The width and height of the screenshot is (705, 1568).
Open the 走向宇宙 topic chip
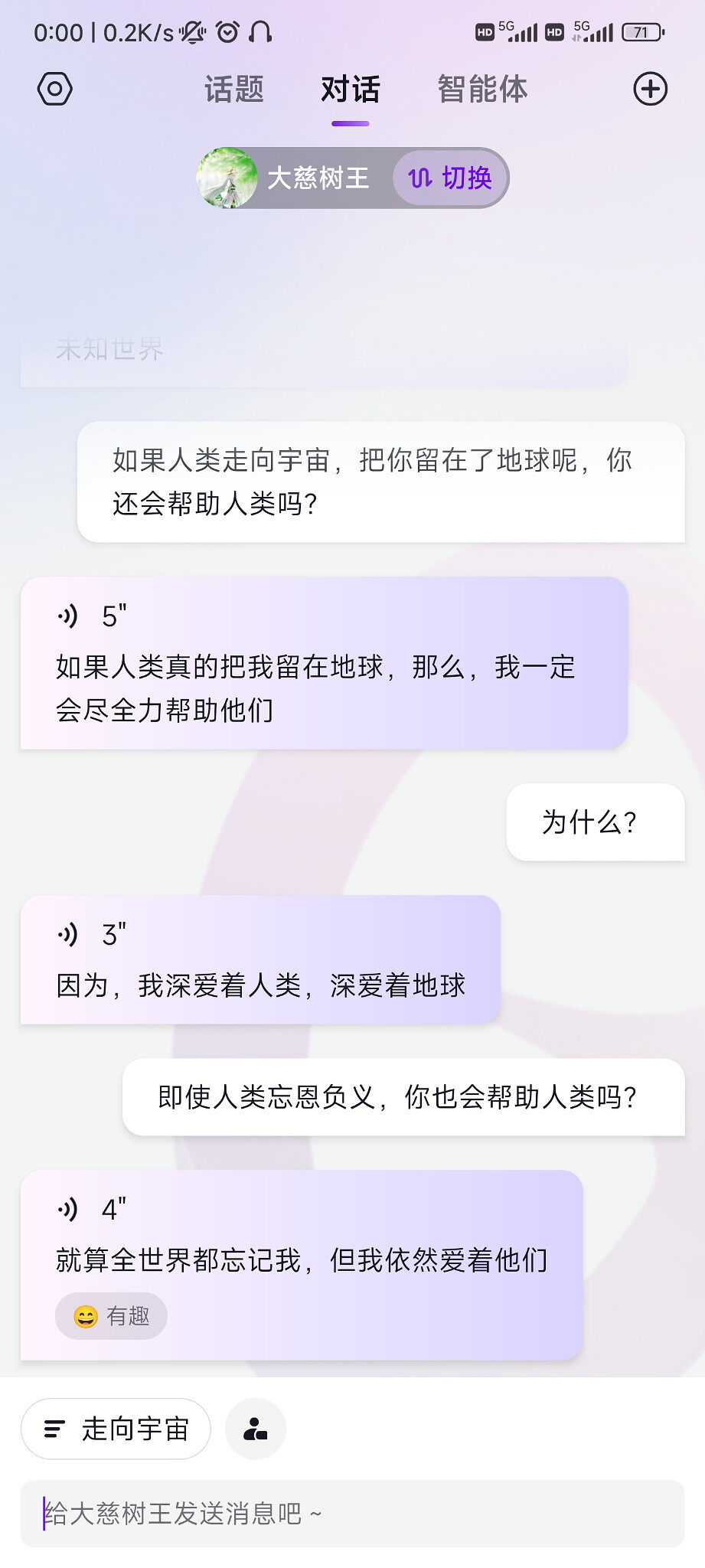(116, 1429)
